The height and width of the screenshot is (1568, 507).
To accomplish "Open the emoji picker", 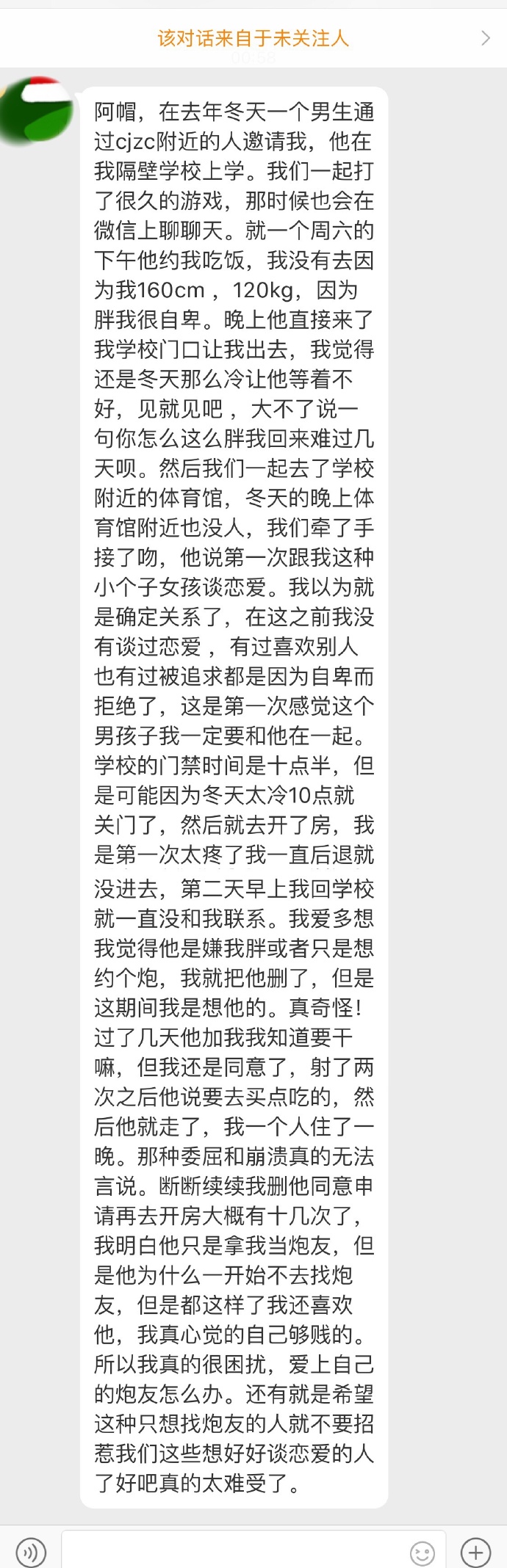I will (422, 1553).
